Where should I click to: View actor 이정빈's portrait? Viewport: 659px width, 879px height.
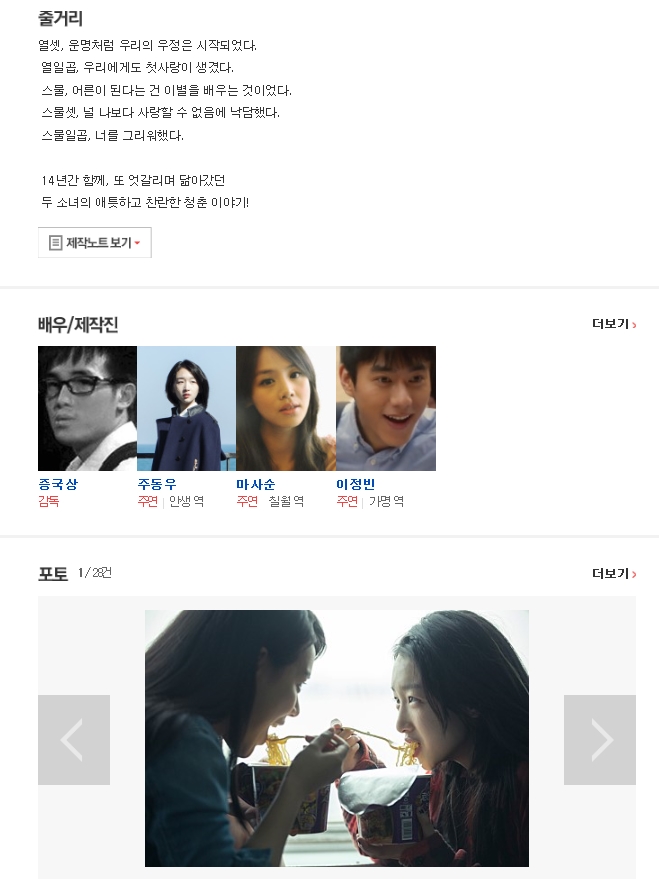point(386,408)
